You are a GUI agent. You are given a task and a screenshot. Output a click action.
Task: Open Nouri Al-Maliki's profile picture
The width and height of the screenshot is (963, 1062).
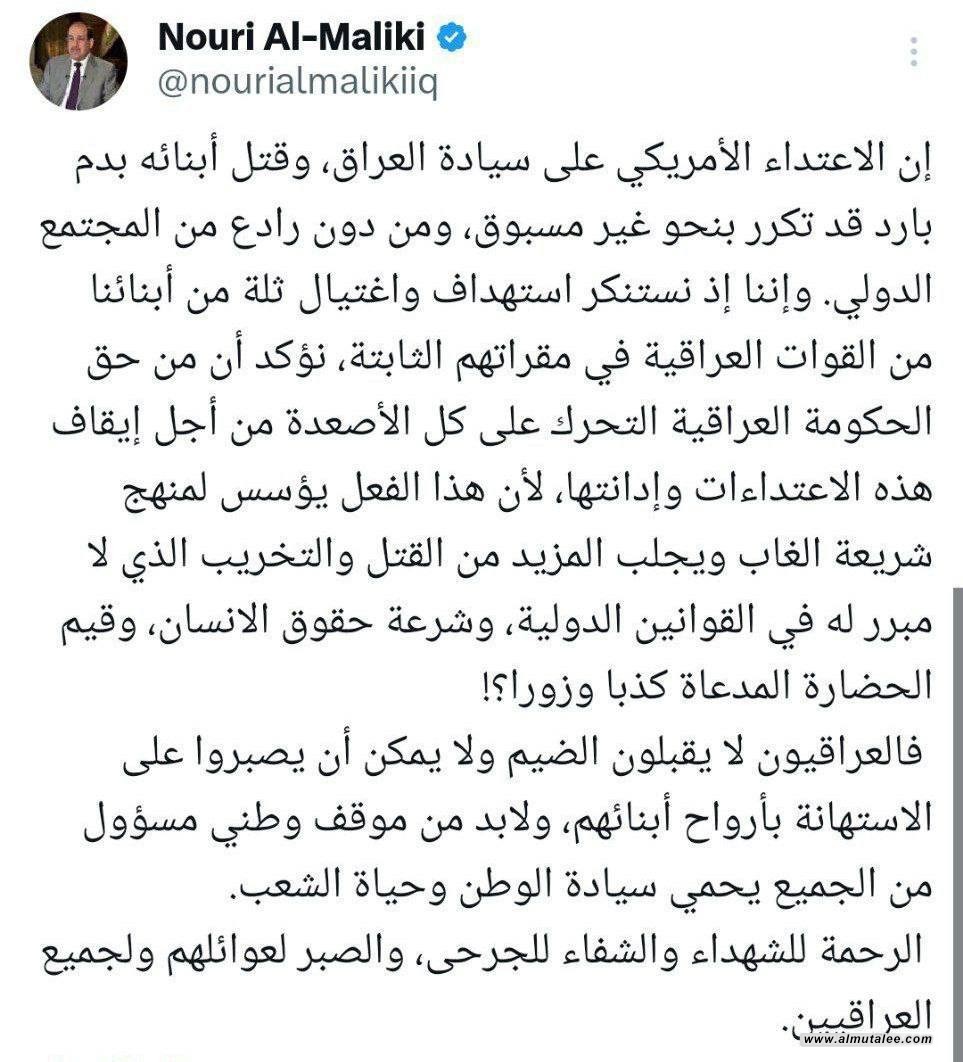pyautogui.click(x=78, y=61)
